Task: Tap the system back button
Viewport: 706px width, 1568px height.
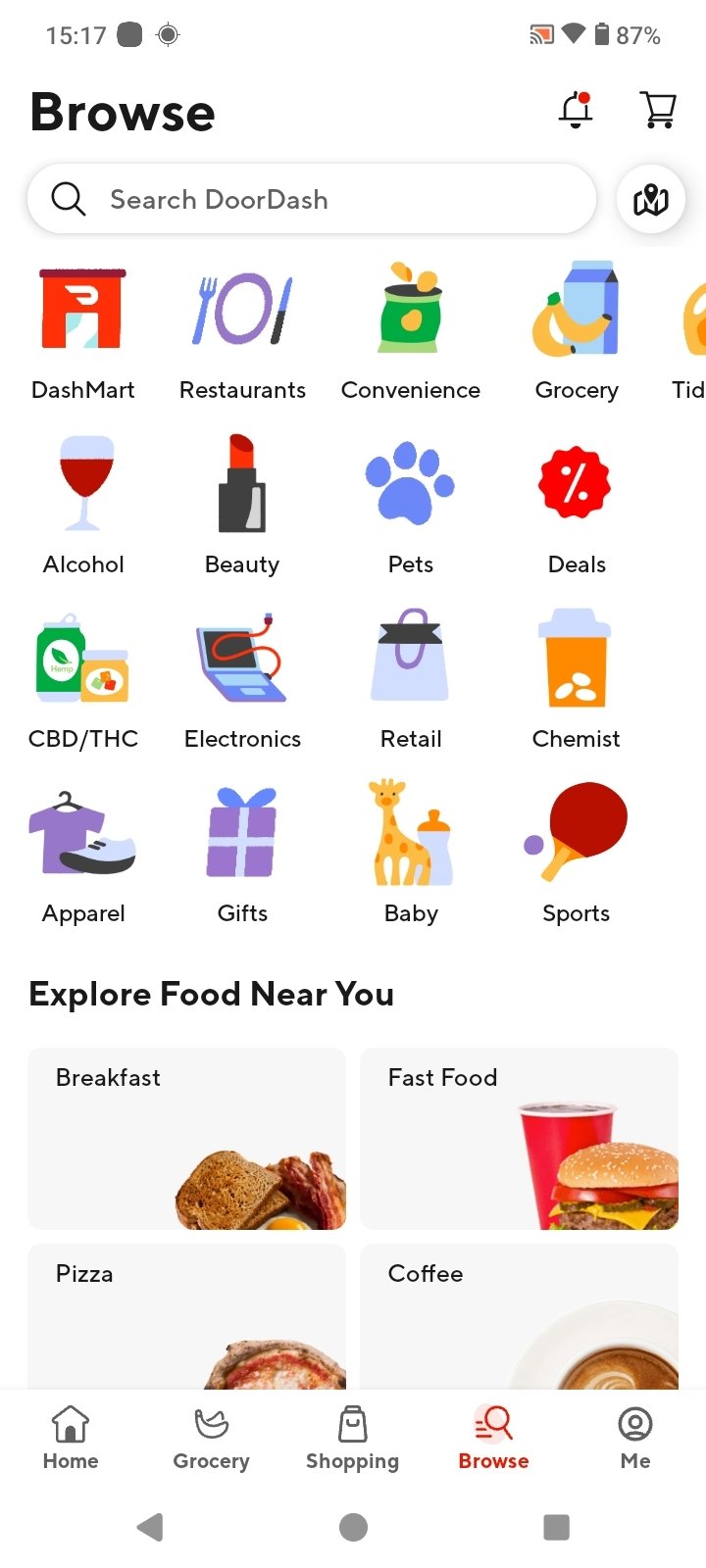Action: tap(150, 1527)
